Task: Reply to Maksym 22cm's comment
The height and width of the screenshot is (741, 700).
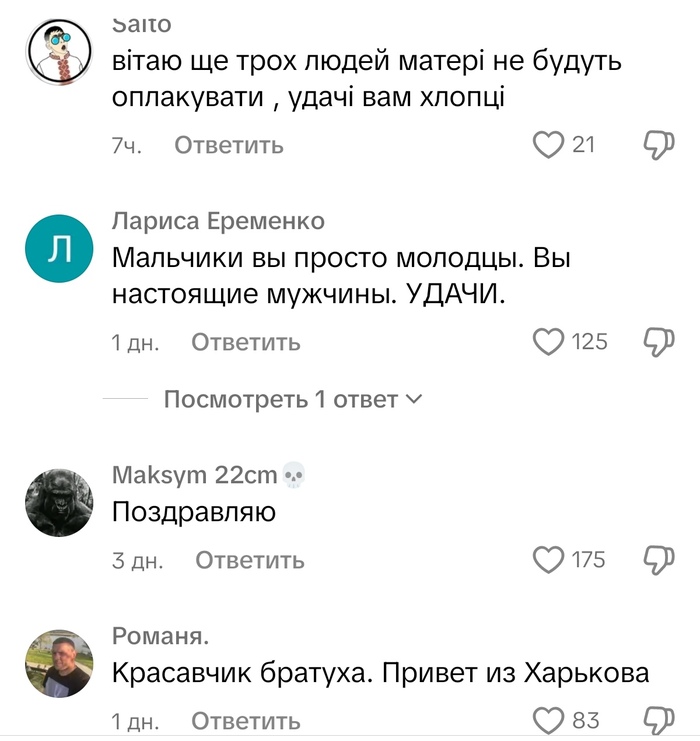Action: [x=249, y=559]
